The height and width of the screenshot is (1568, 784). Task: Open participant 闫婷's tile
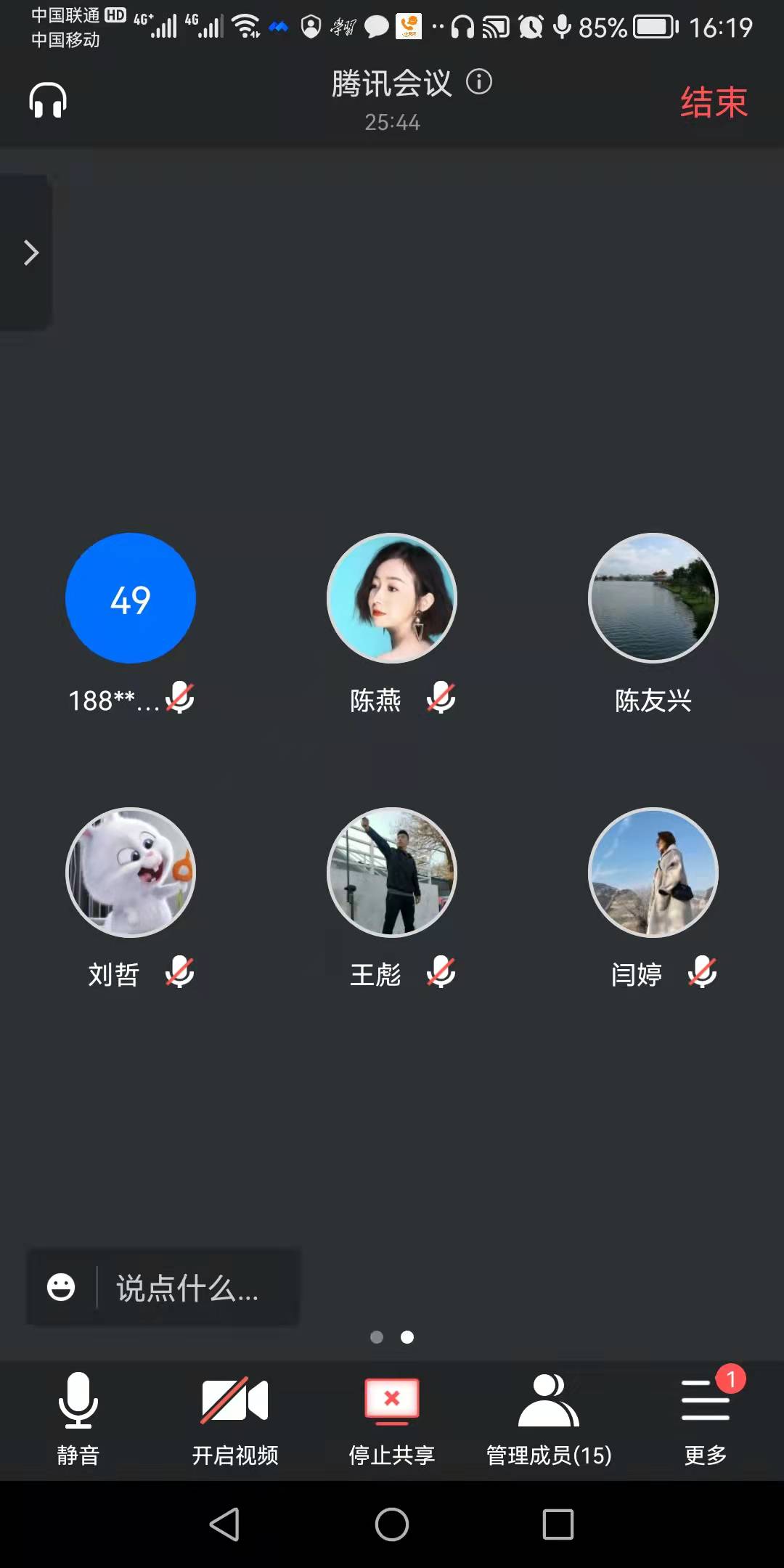coord(653,873)
